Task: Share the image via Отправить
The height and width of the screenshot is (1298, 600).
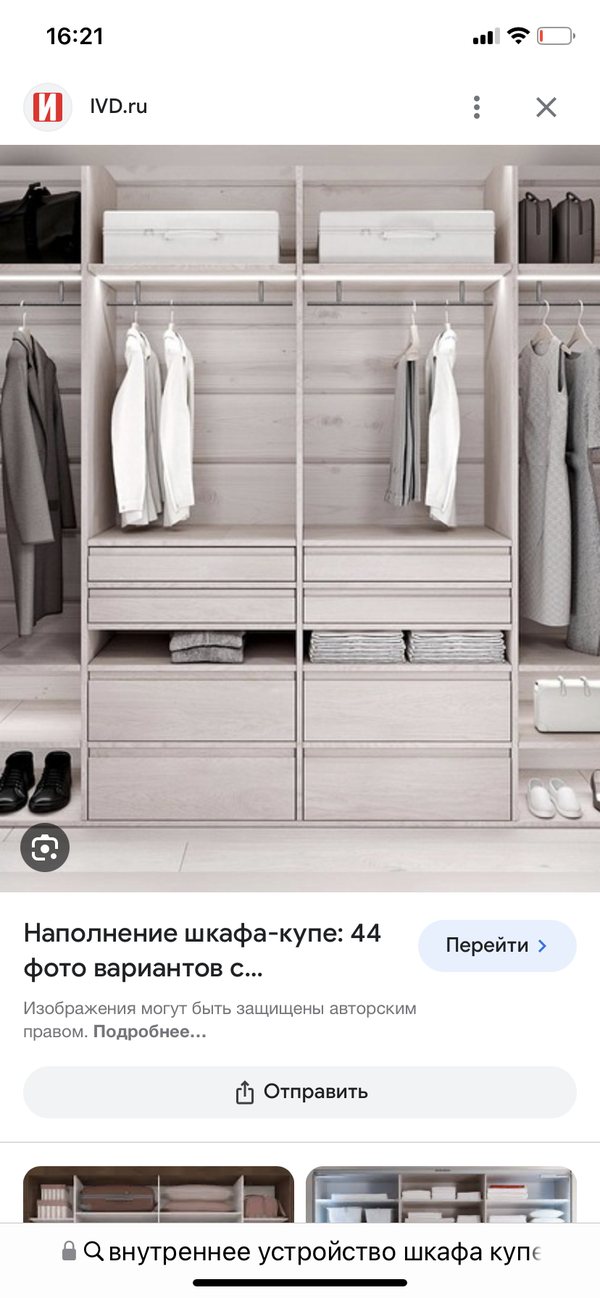Action: point(300,1092)
